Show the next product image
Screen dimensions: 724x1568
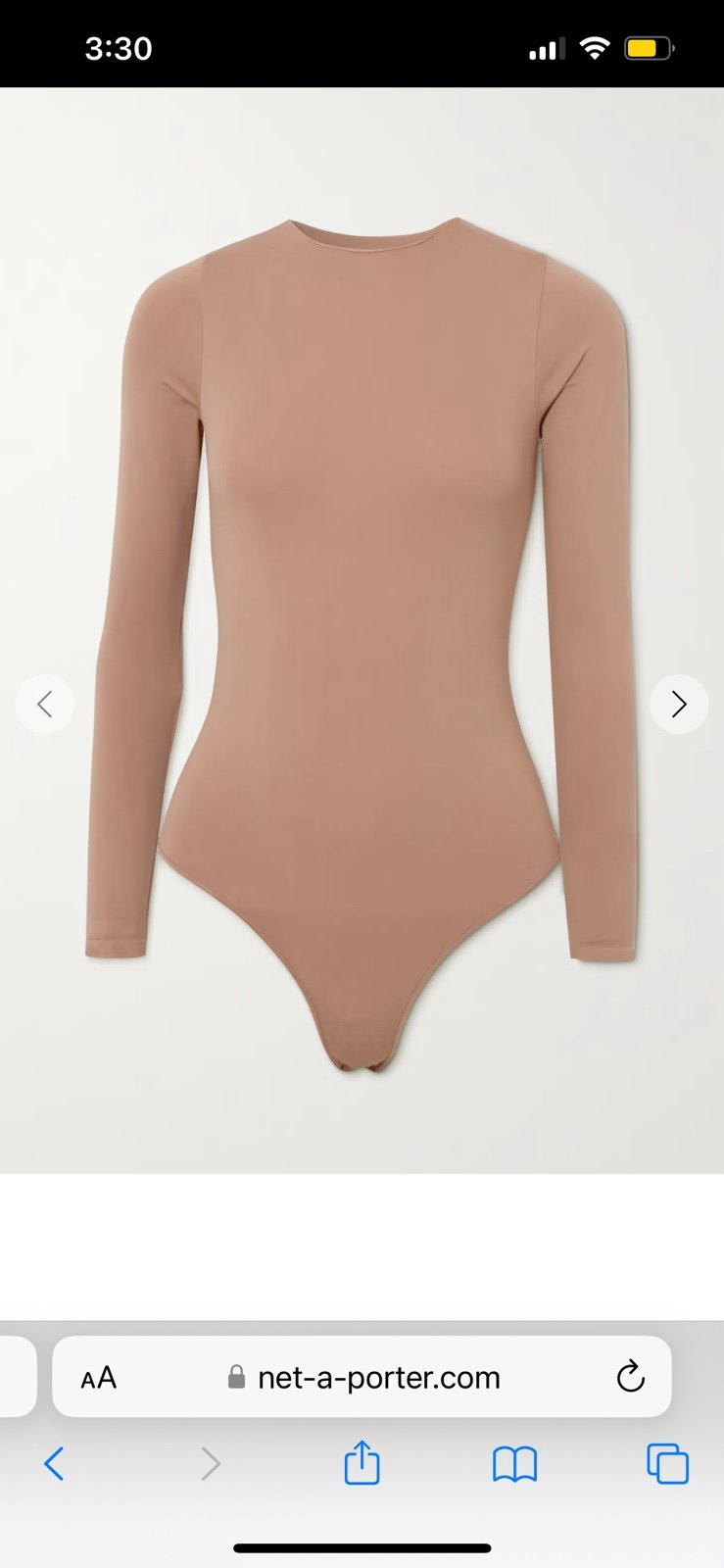(679, 704)
